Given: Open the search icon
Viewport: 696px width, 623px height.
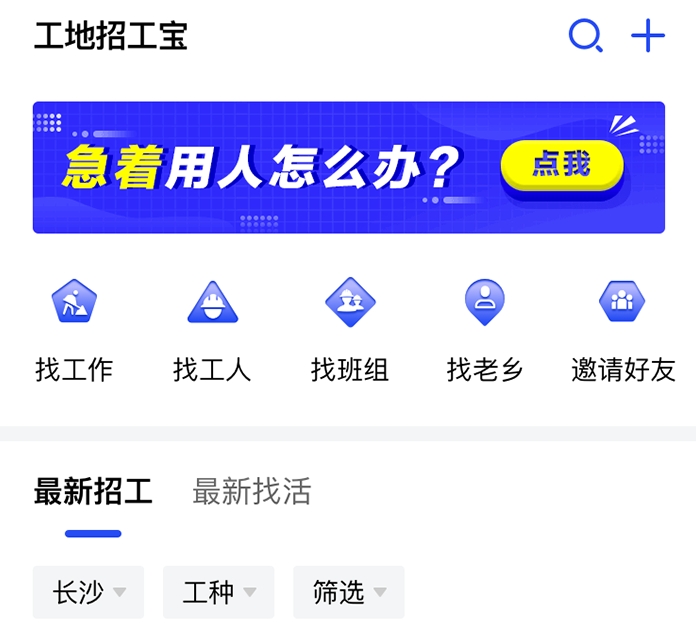Looking at the screenshot, I should point(585,37).
